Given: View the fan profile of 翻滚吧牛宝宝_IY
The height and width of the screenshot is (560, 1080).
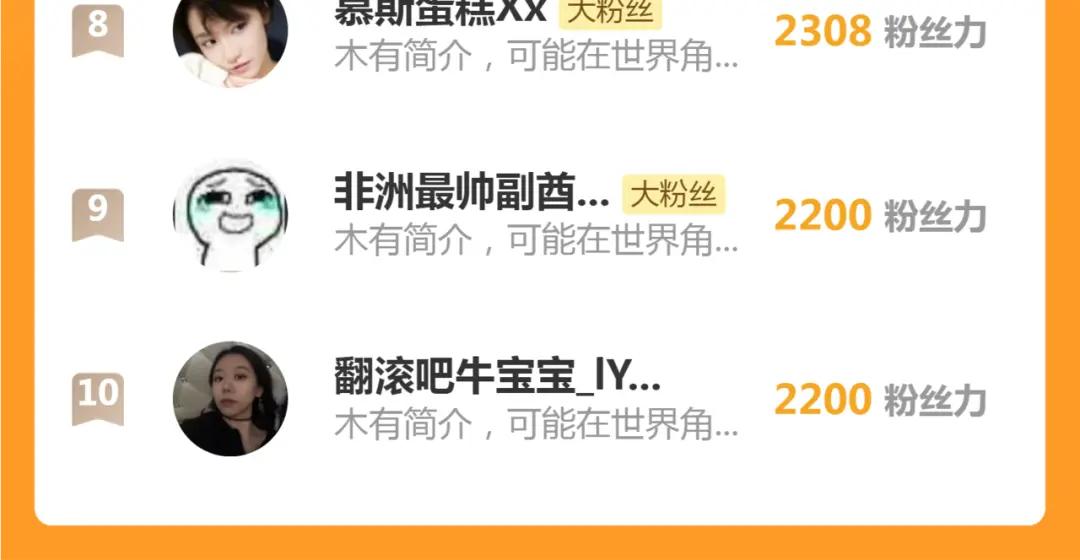Looking at the screenshot, I should (x=230, y=399).
